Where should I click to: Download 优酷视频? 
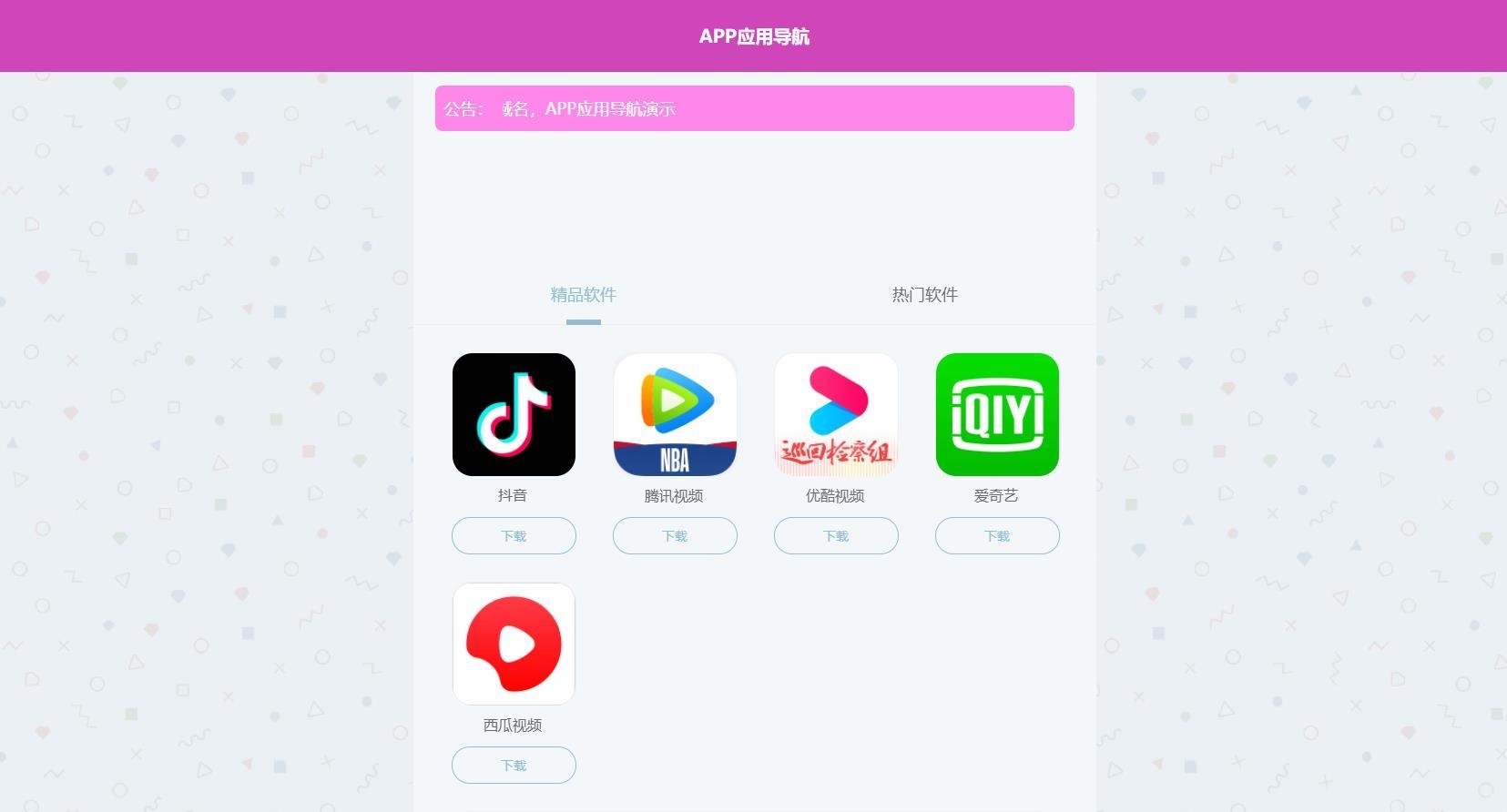tap(836, 535)
